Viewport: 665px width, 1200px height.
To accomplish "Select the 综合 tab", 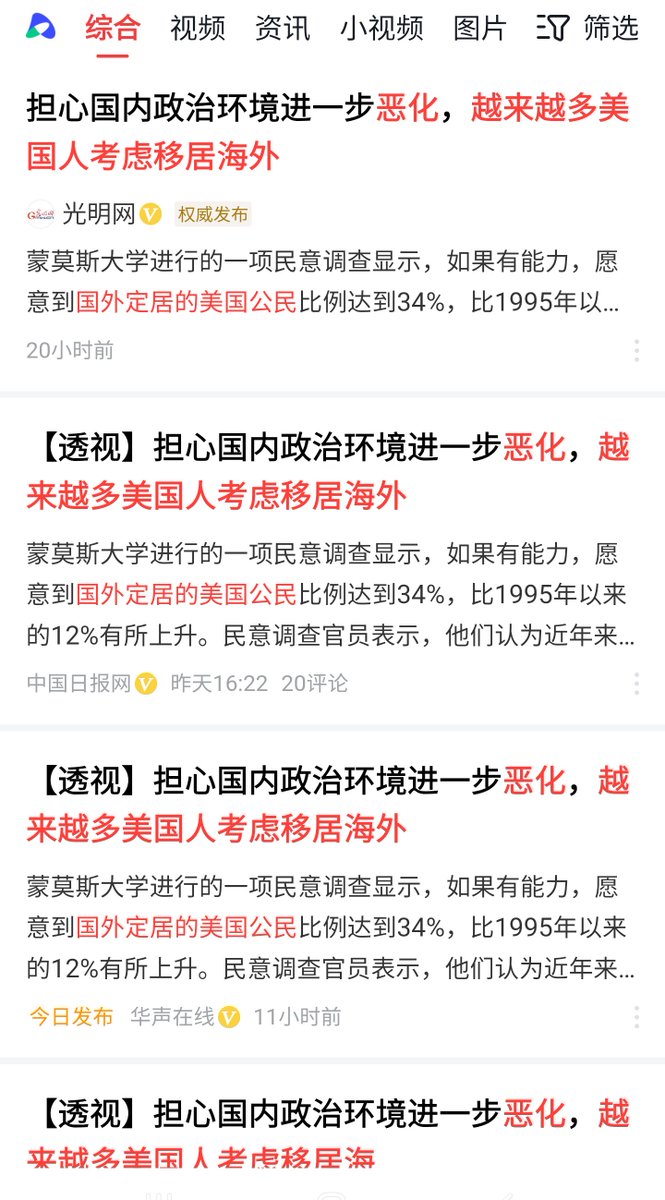I will pos(113,28).
